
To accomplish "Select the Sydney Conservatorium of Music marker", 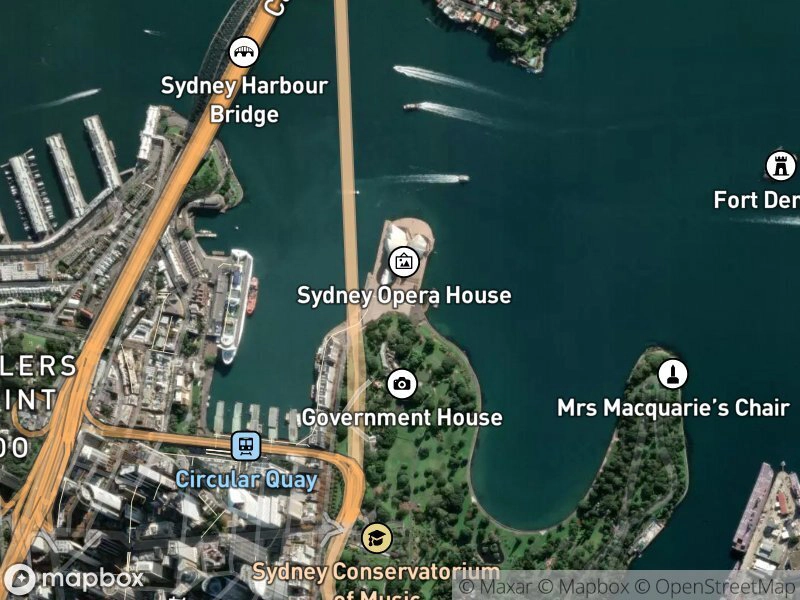I will pos(376,539).
